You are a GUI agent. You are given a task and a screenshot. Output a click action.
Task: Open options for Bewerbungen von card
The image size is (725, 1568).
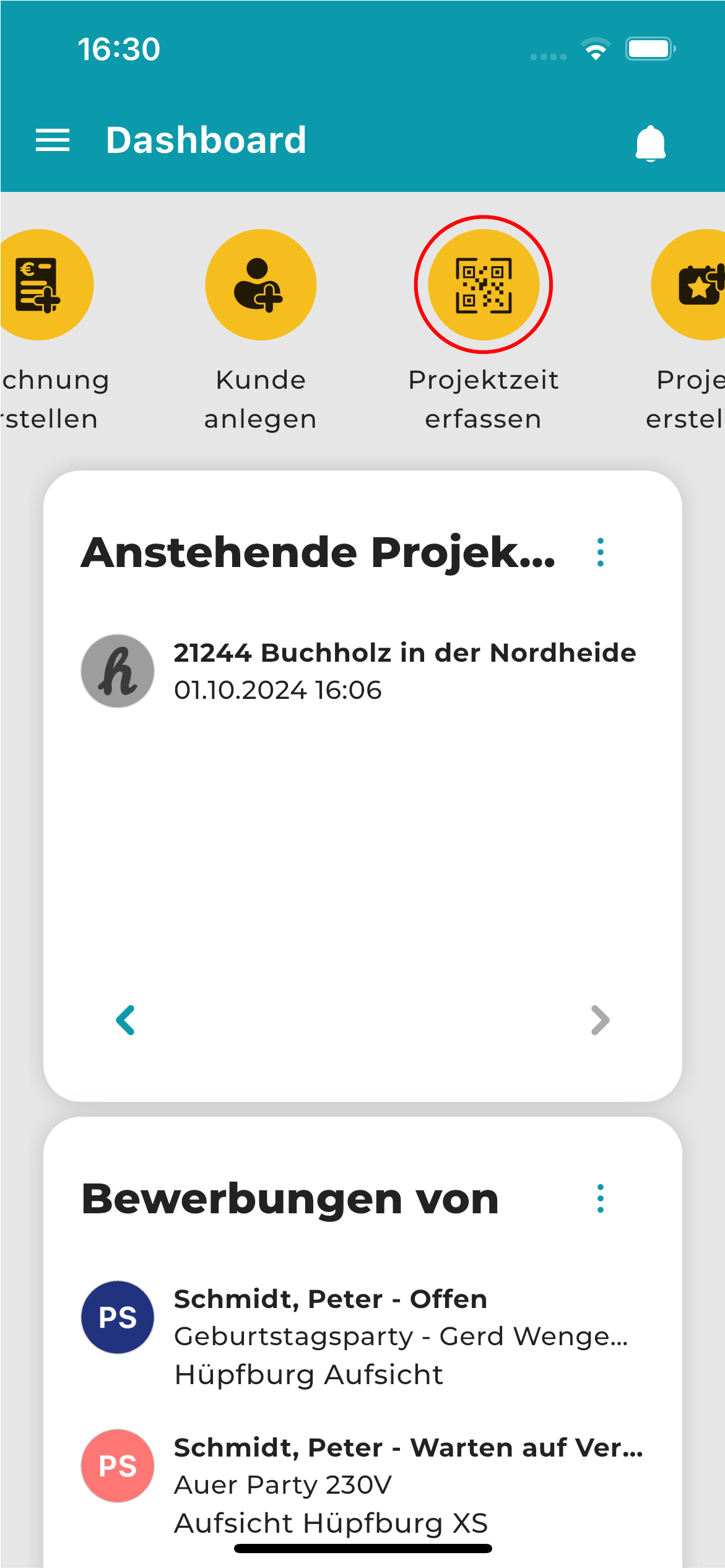[600, 1199]
